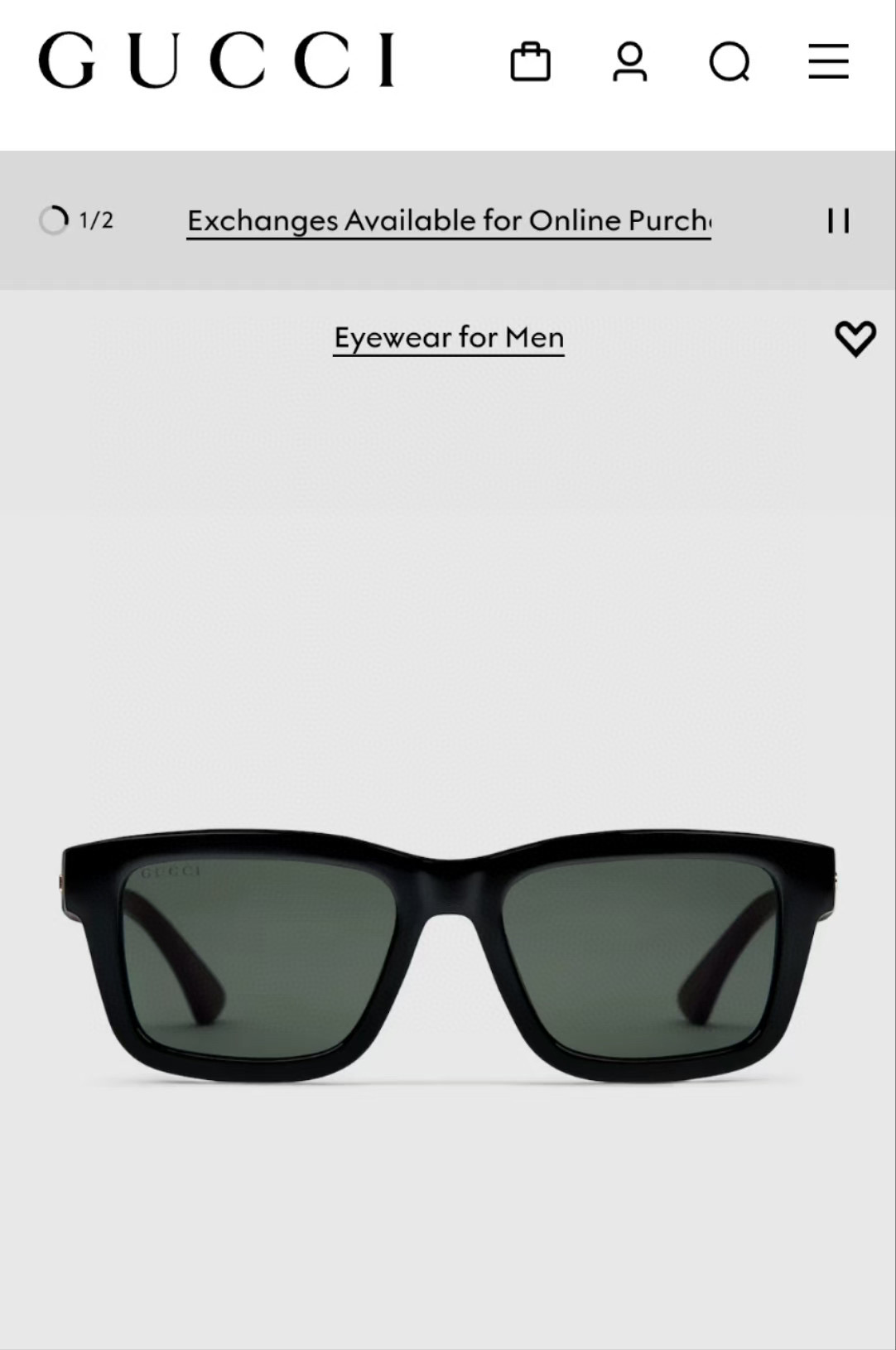Open the account profile icon

629,62
